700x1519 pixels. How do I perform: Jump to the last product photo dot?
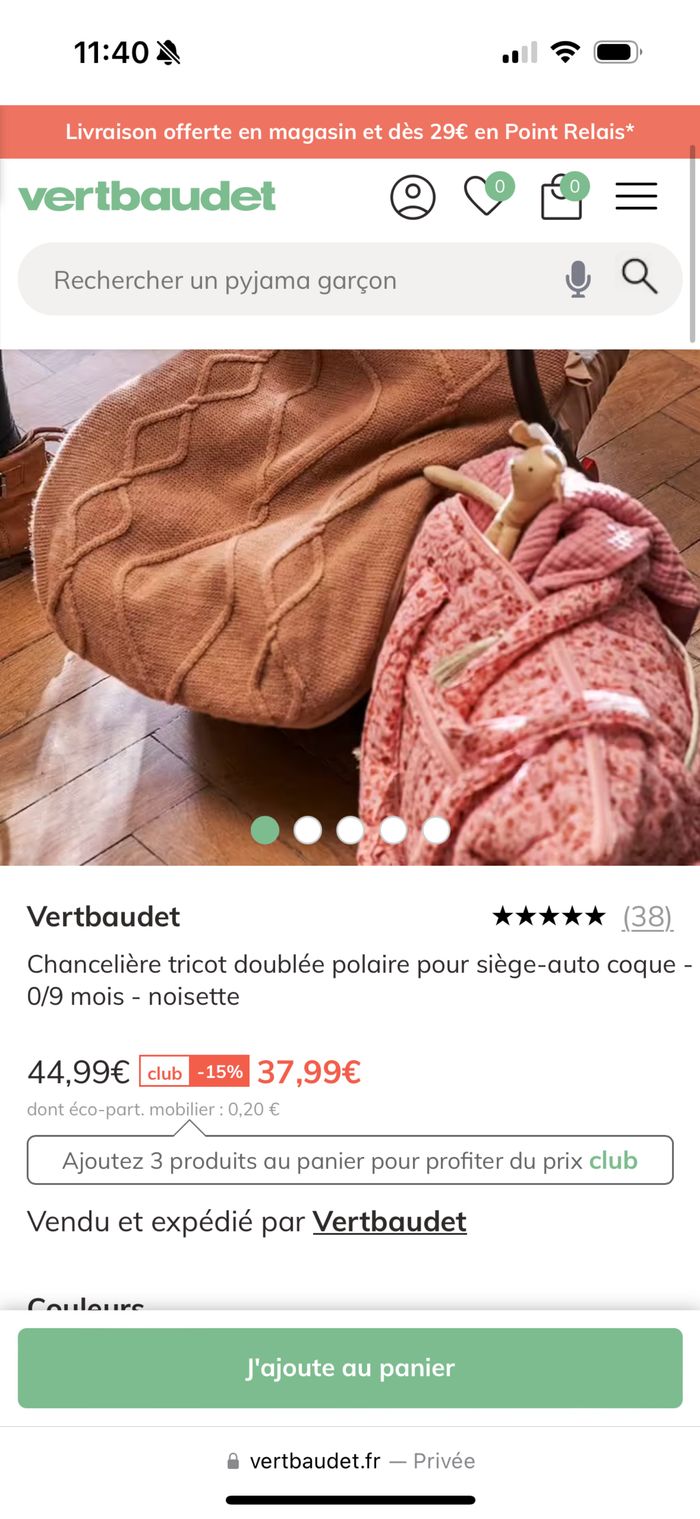pyautogui.click(x=436, y=830)
